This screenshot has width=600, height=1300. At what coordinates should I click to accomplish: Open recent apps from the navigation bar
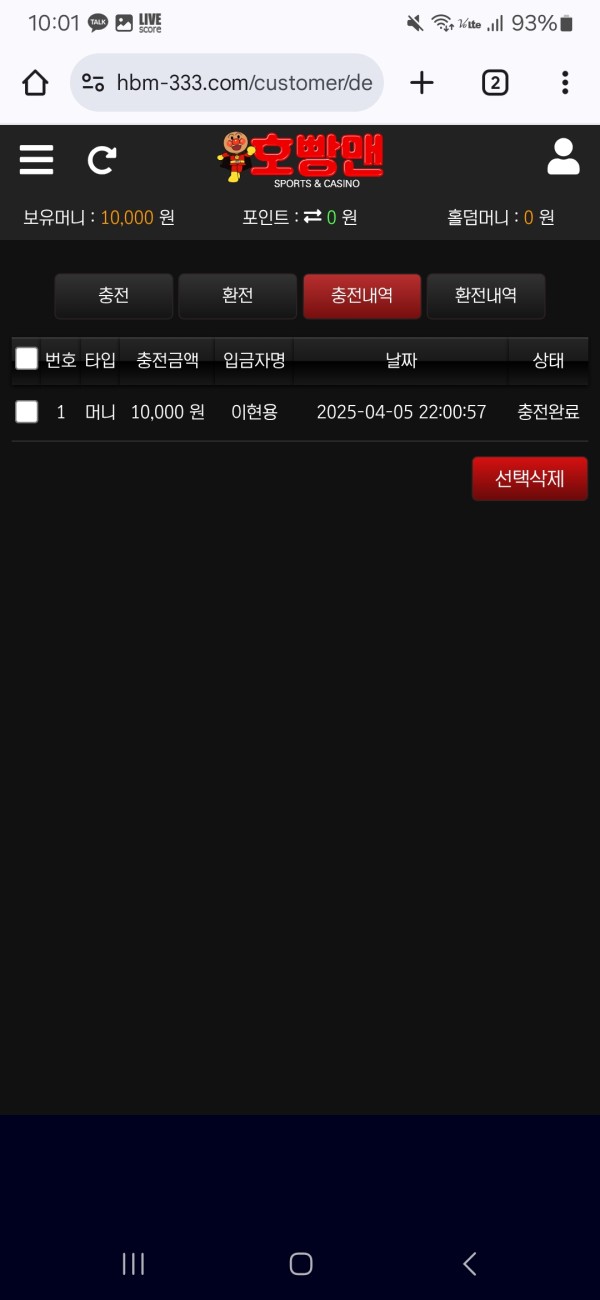(133, 1264)
